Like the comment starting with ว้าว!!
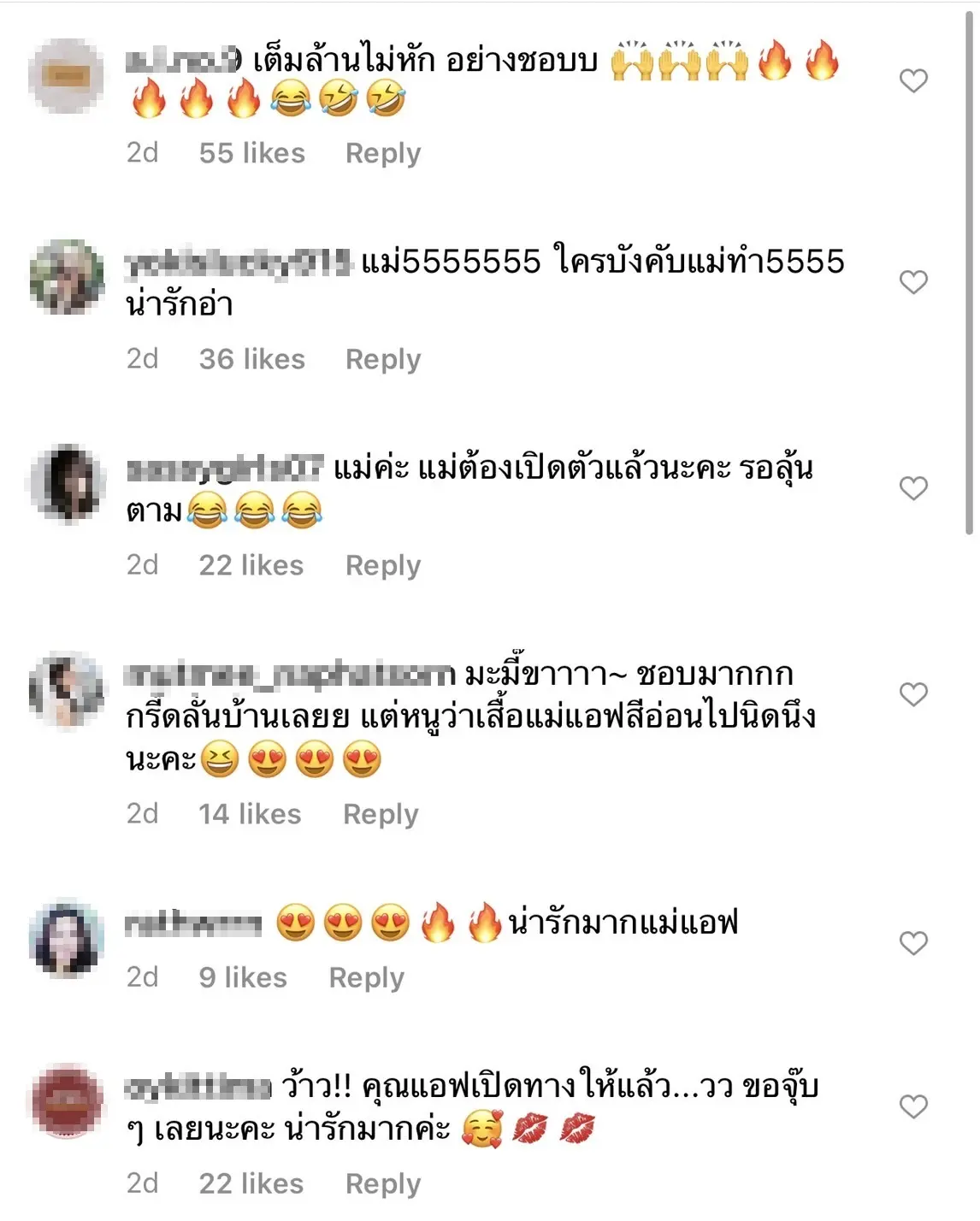The height and width of the screenshot is (1221, 980). (x=913, y=1106)
